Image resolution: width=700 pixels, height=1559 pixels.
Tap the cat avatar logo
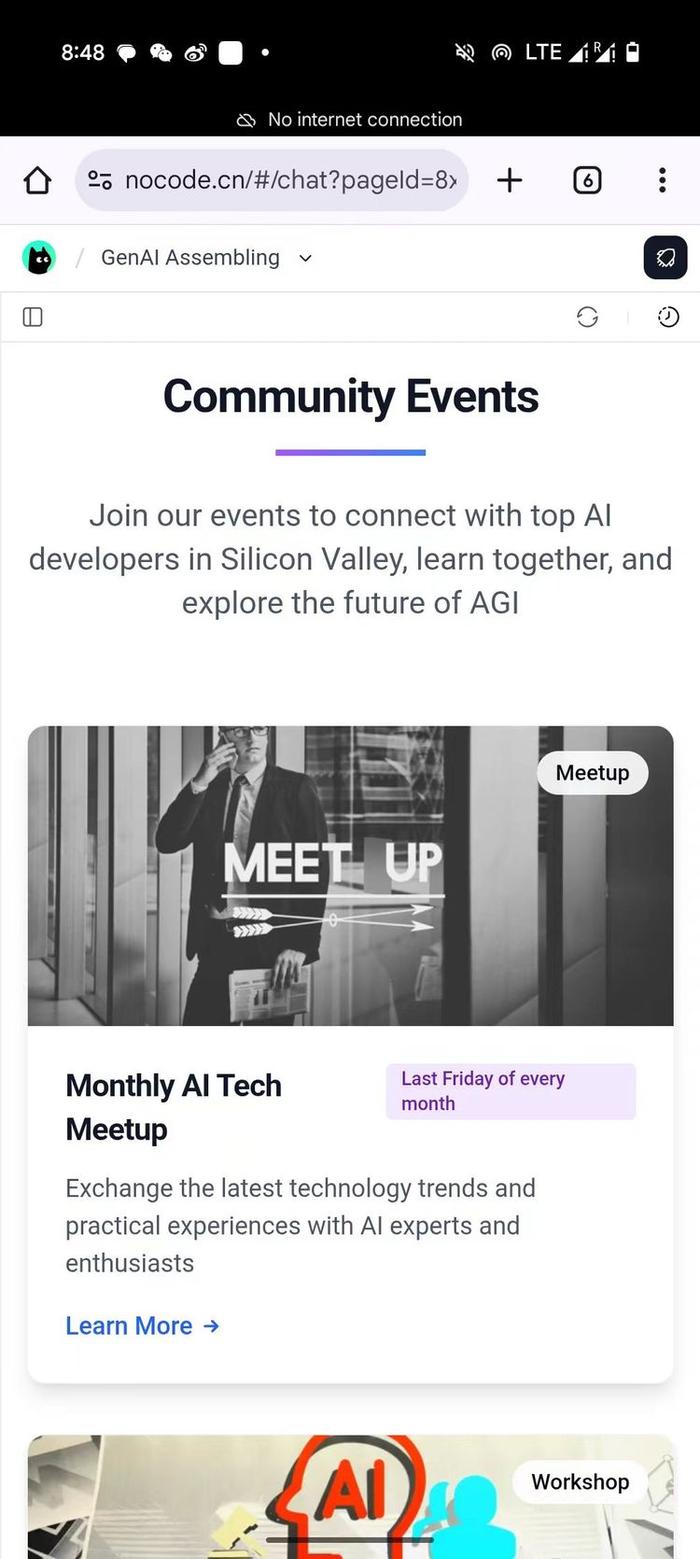pos(39,258)
